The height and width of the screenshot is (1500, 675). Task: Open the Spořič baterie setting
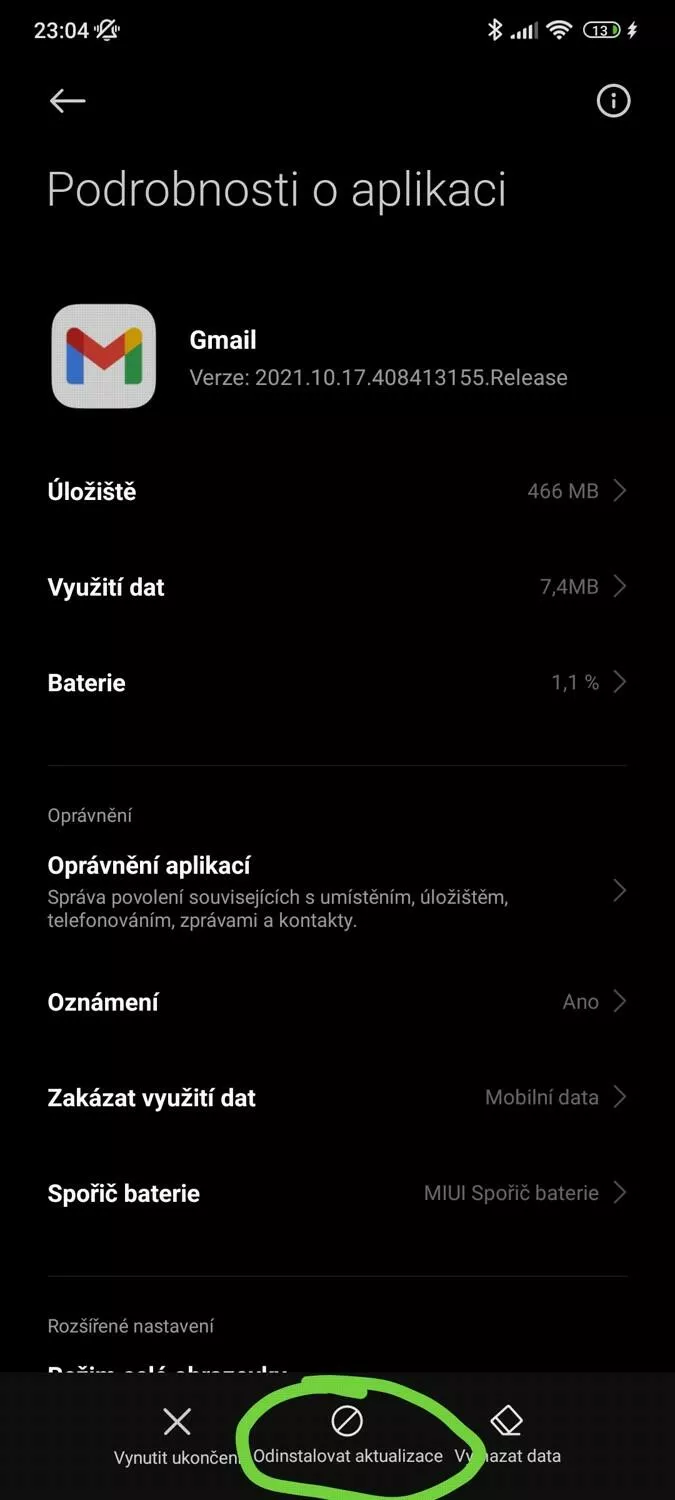pos(337,1193)
